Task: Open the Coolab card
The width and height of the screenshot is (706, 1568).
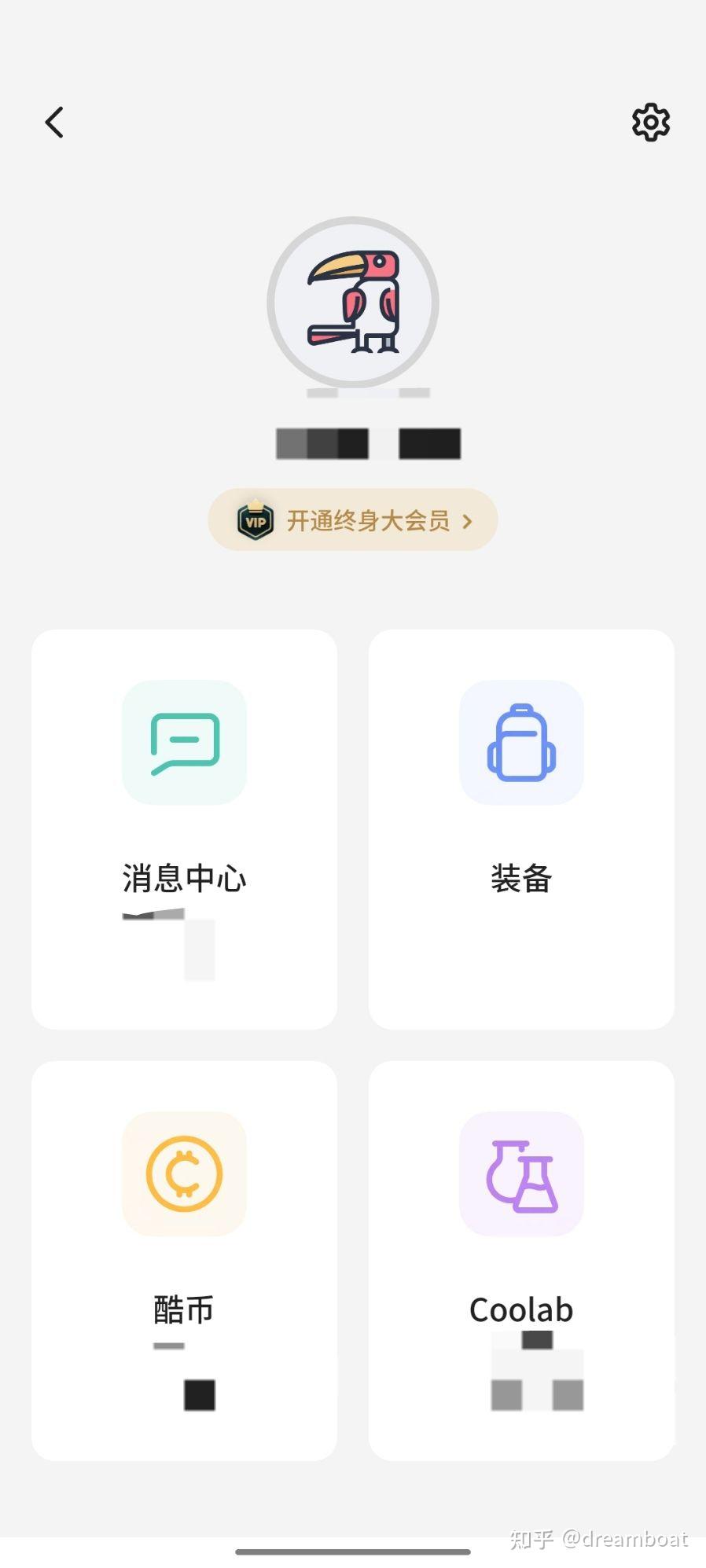Action: coord(521,1260)
